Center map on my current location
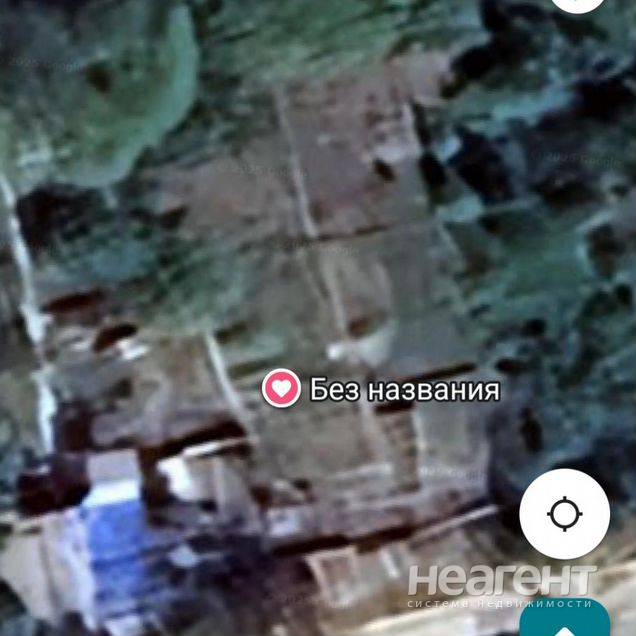This screenshot has width=636, height=636. point(564,514)
